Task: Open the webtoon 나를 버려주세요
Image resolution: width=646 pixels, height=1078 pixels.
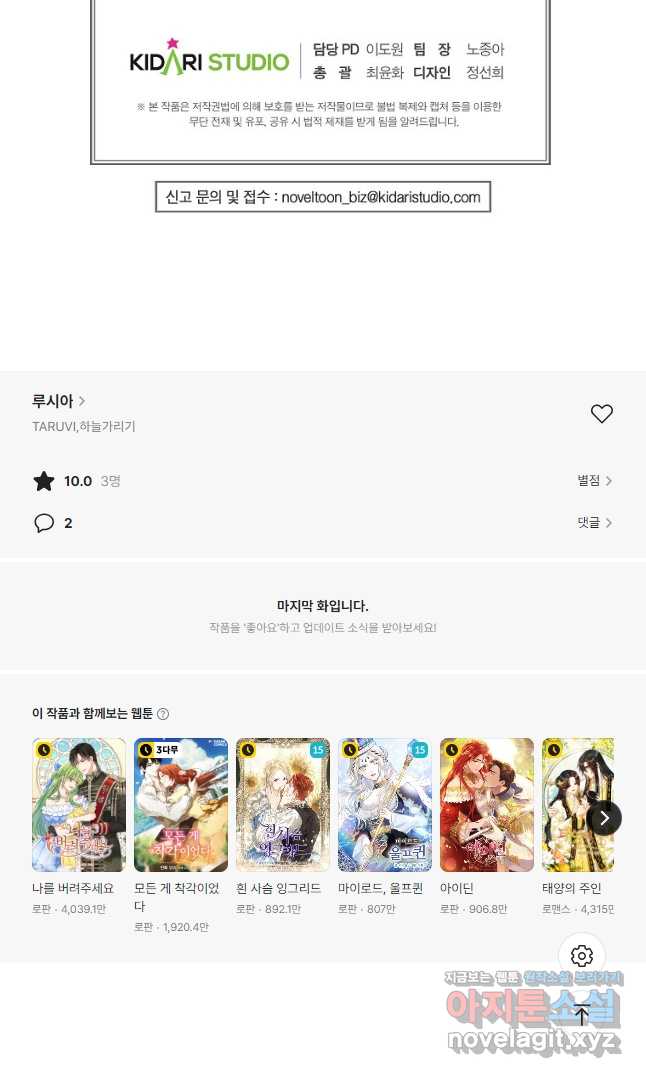Action: pos(79,805)
